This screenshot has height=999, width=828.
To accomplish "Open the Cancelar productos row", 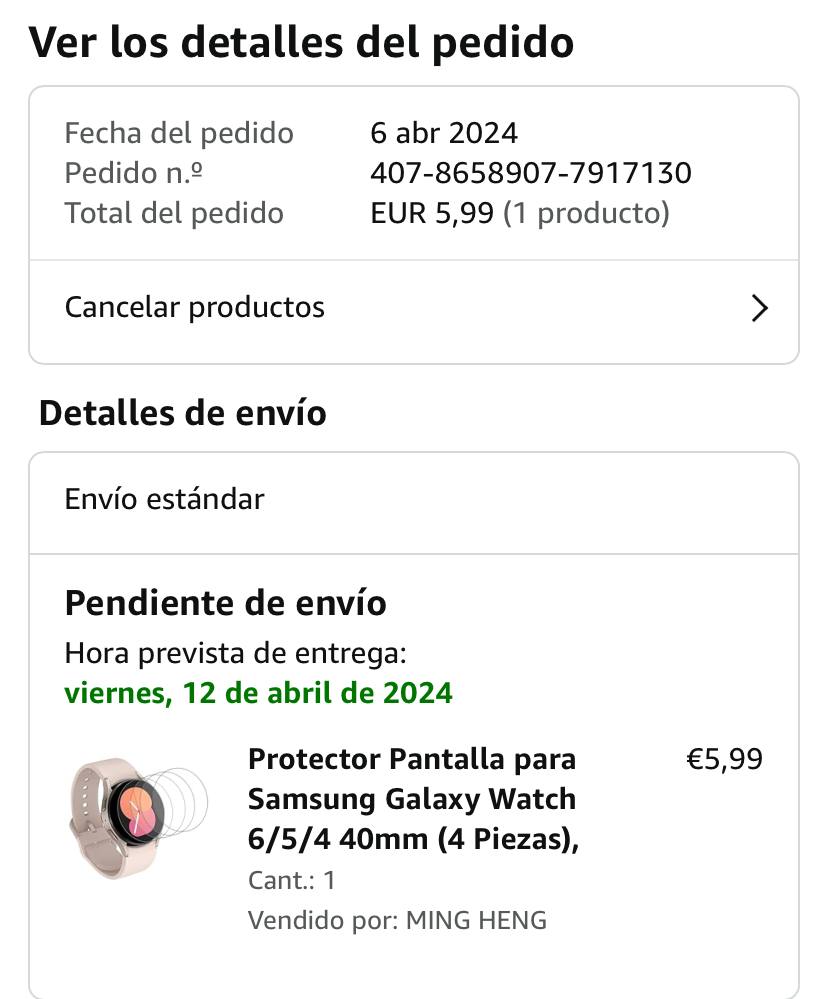I will point(414,308).
